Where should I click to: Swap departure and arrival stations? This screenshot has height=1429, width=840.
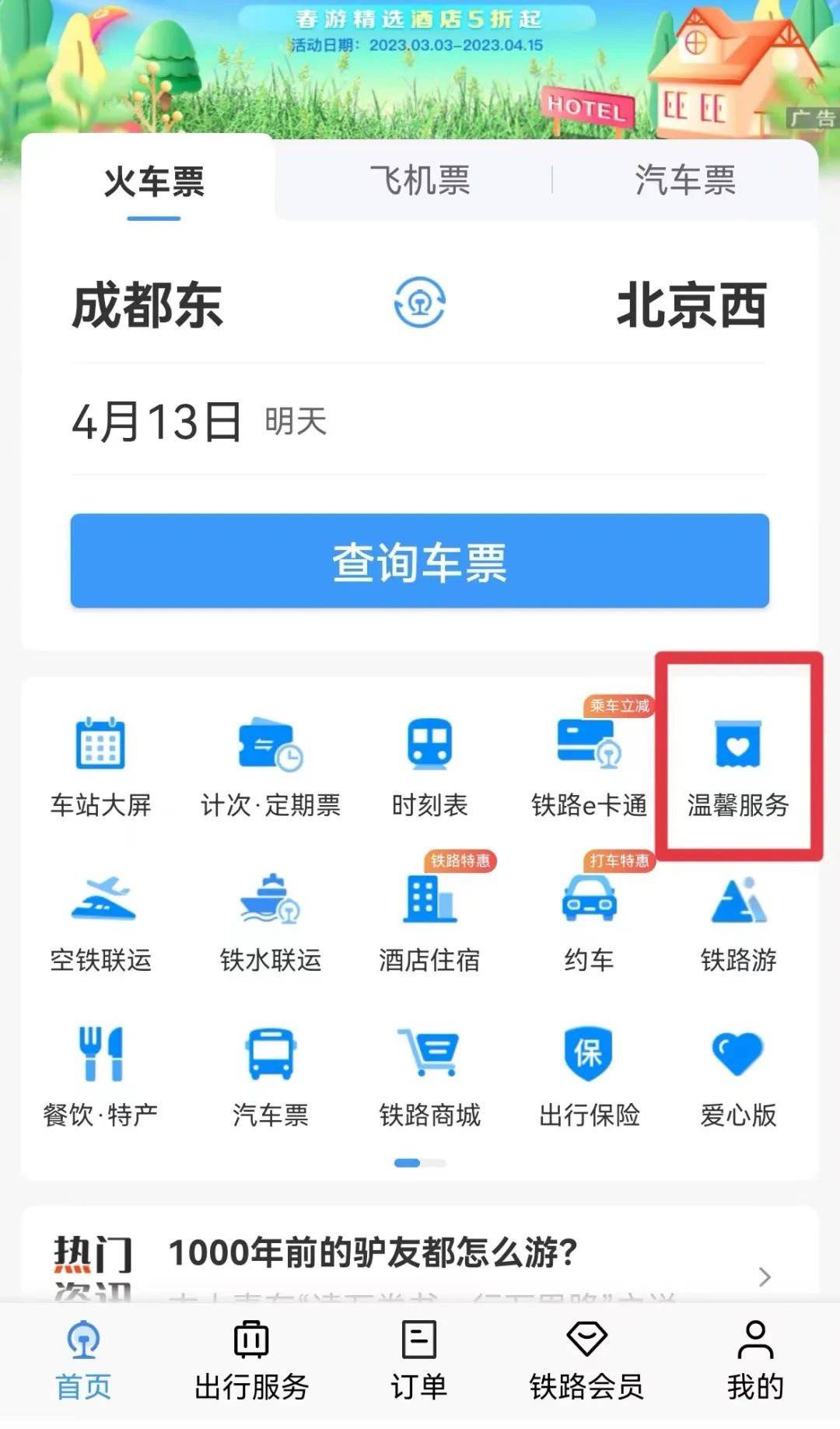coord(419,303)
